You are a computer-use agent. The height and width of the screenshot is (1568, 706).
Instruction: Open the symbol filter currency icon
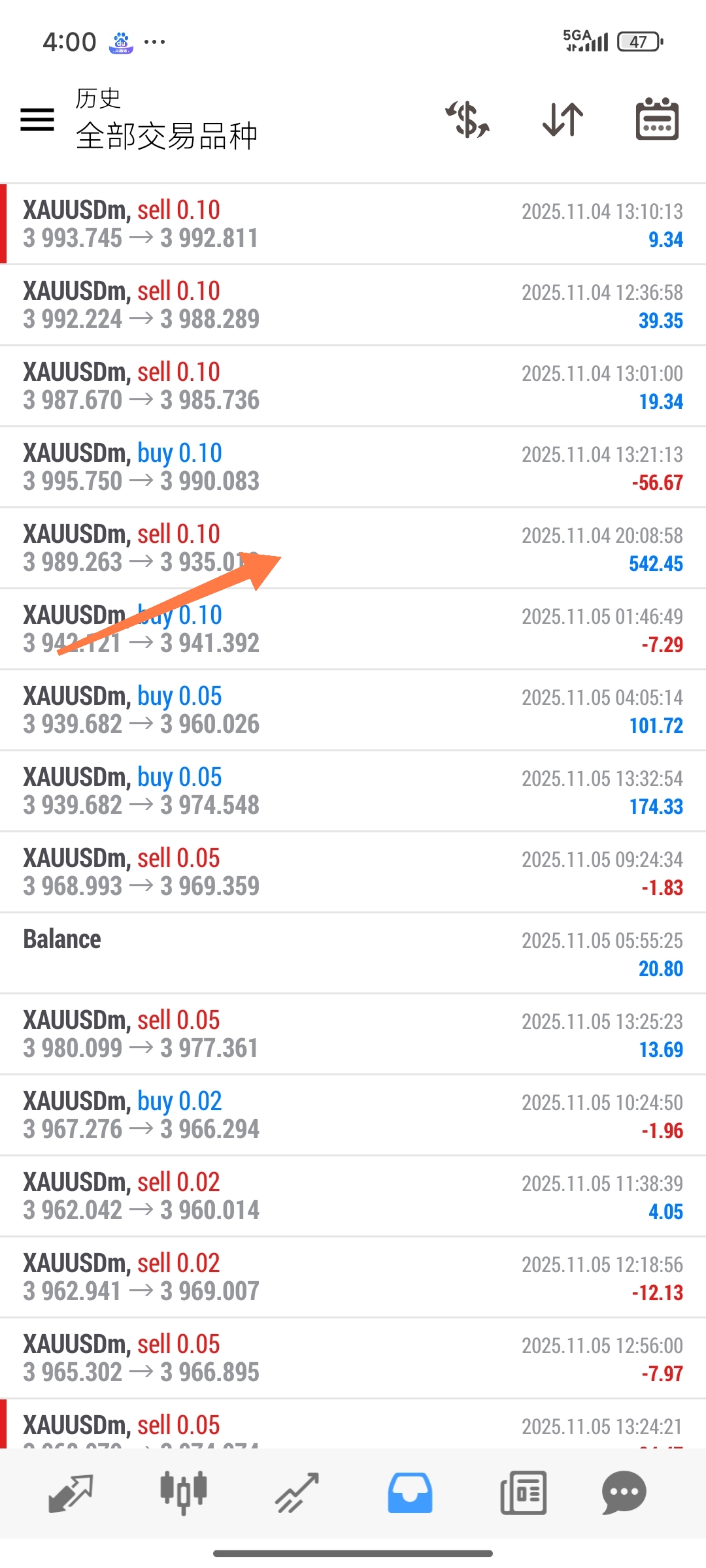467,120
